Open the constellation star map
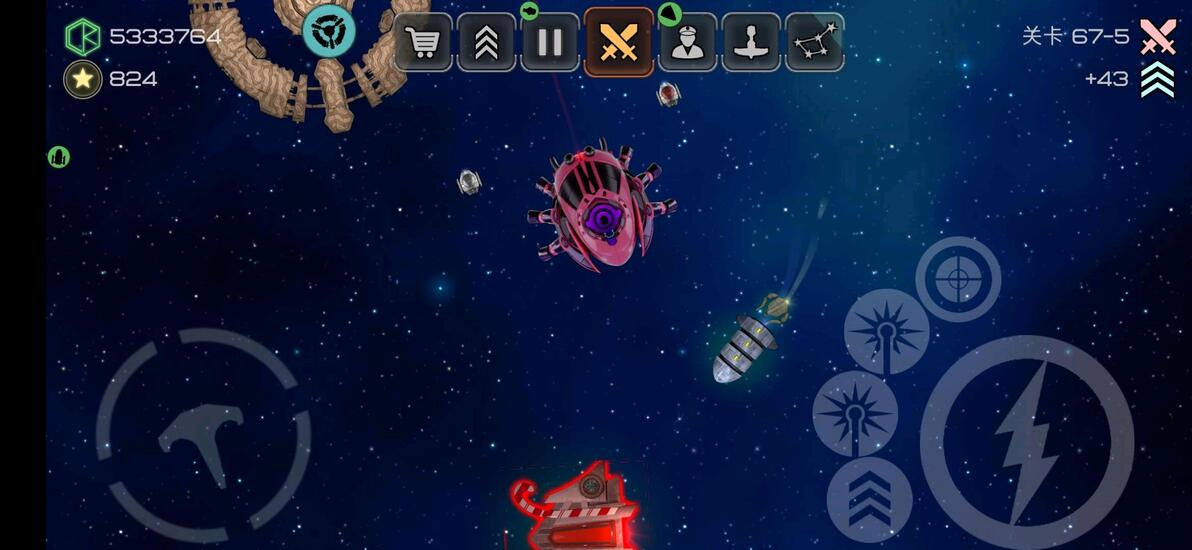The height and width of the screenshot is (550, 1192). click(x=814, y=42)
